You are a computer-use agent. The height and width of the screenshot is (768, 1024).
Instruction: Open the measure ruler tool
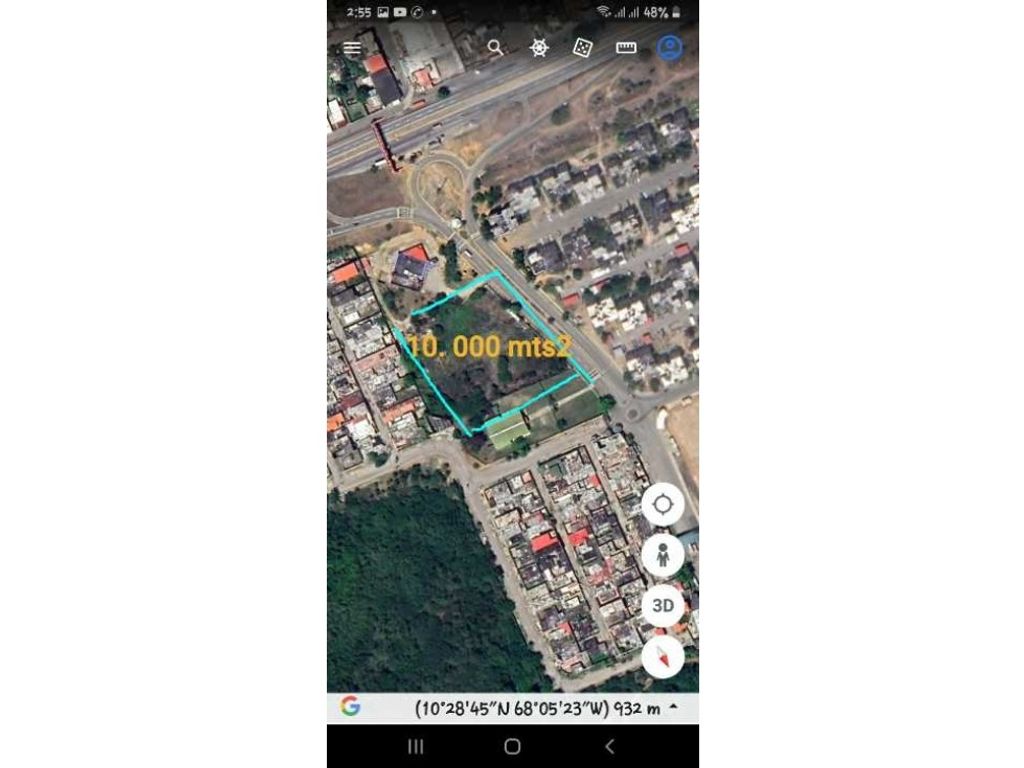pyautogui.click(x=626, y=47)
